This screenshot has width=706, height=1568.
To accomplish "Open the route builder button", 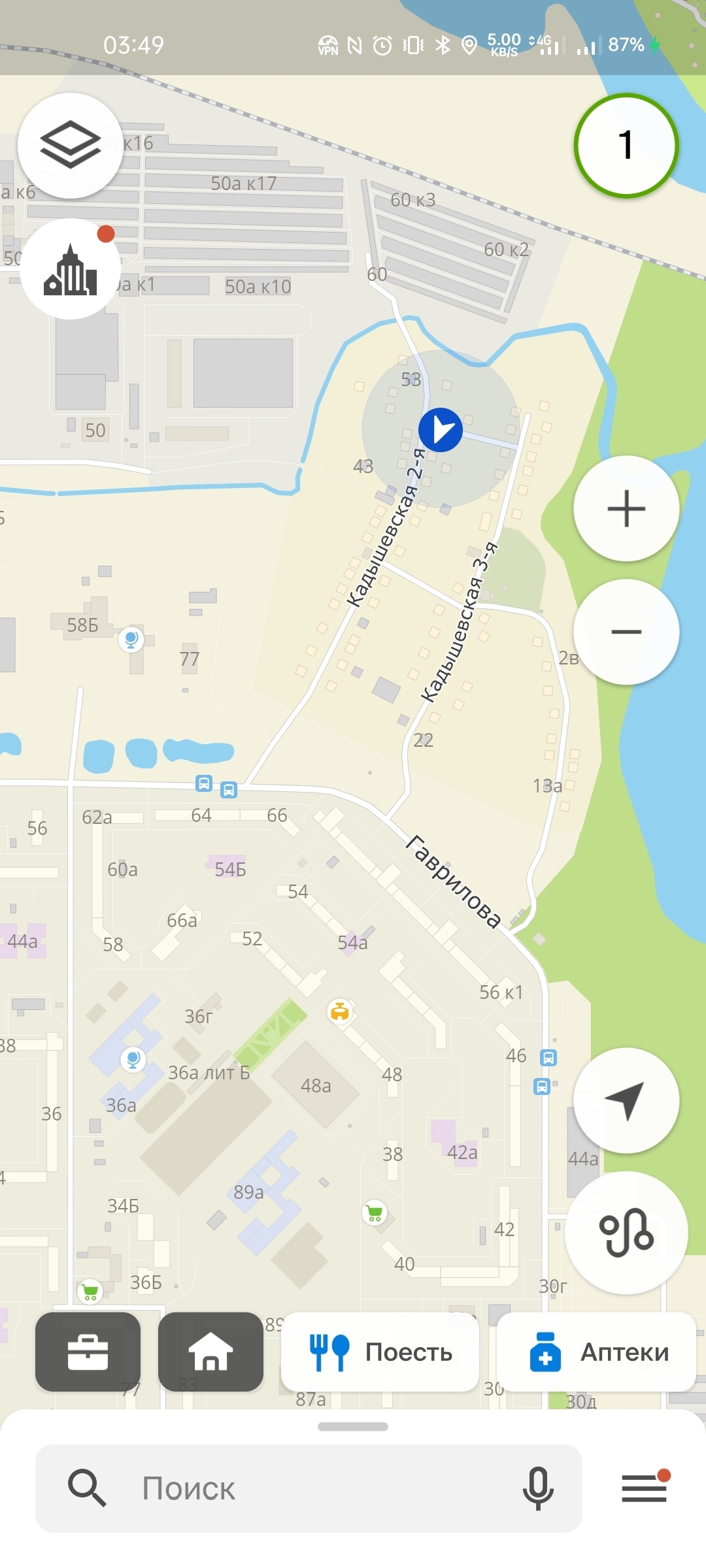I will tap(626, 1233).
